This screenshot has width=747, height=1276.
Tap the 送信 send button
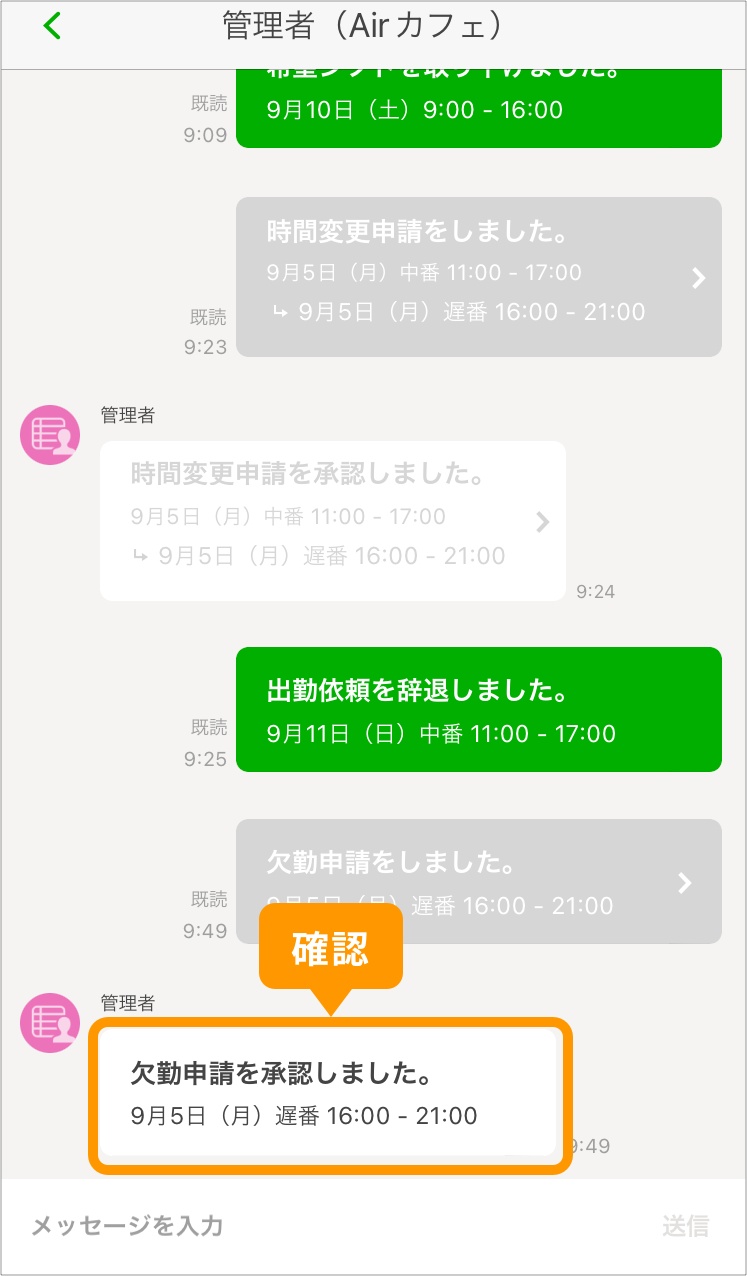click(685, 1226)
